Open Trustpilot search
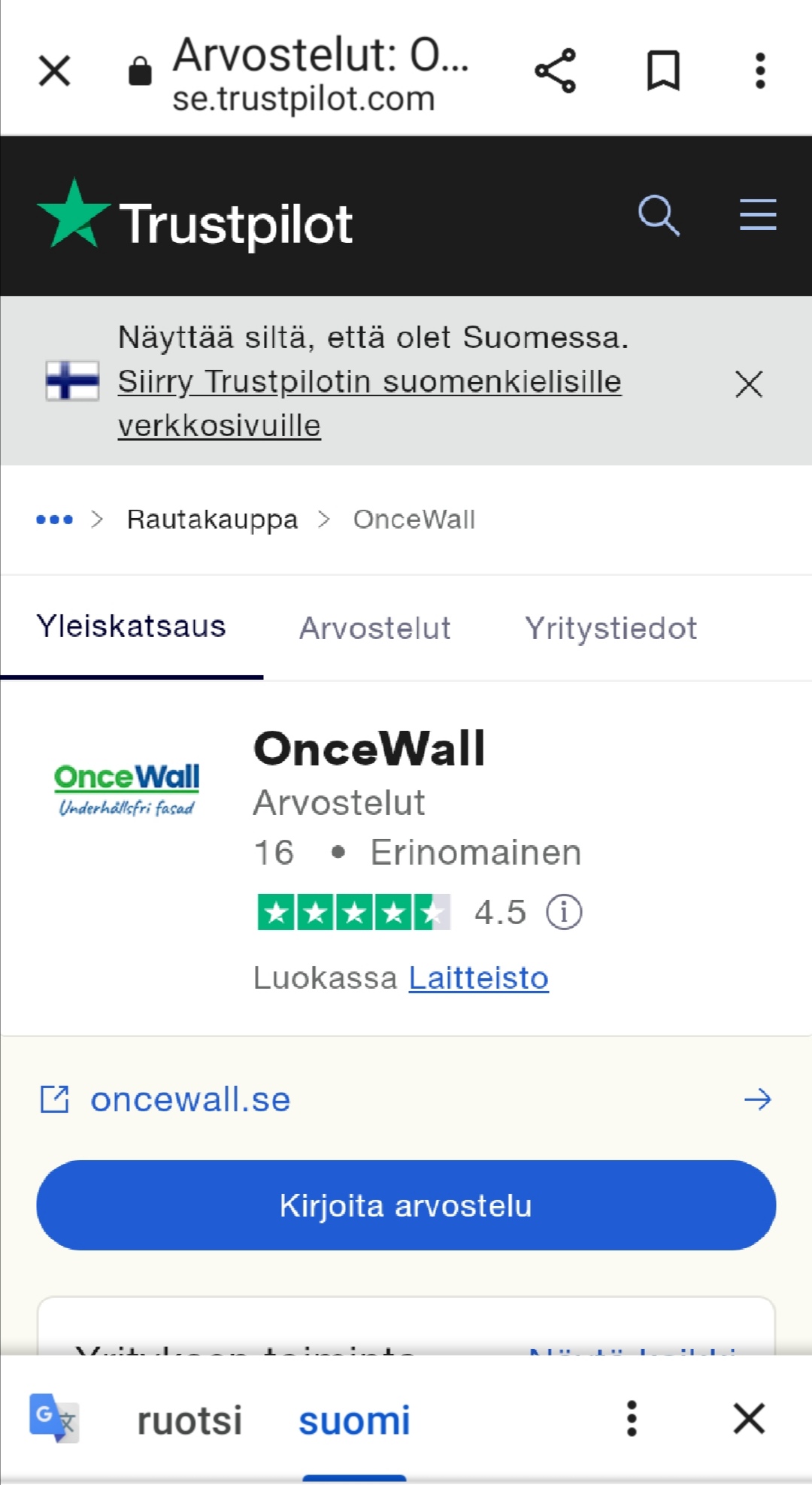This screenshot has height=1485, width=812. pyautogui.click(x=659, y=216)
